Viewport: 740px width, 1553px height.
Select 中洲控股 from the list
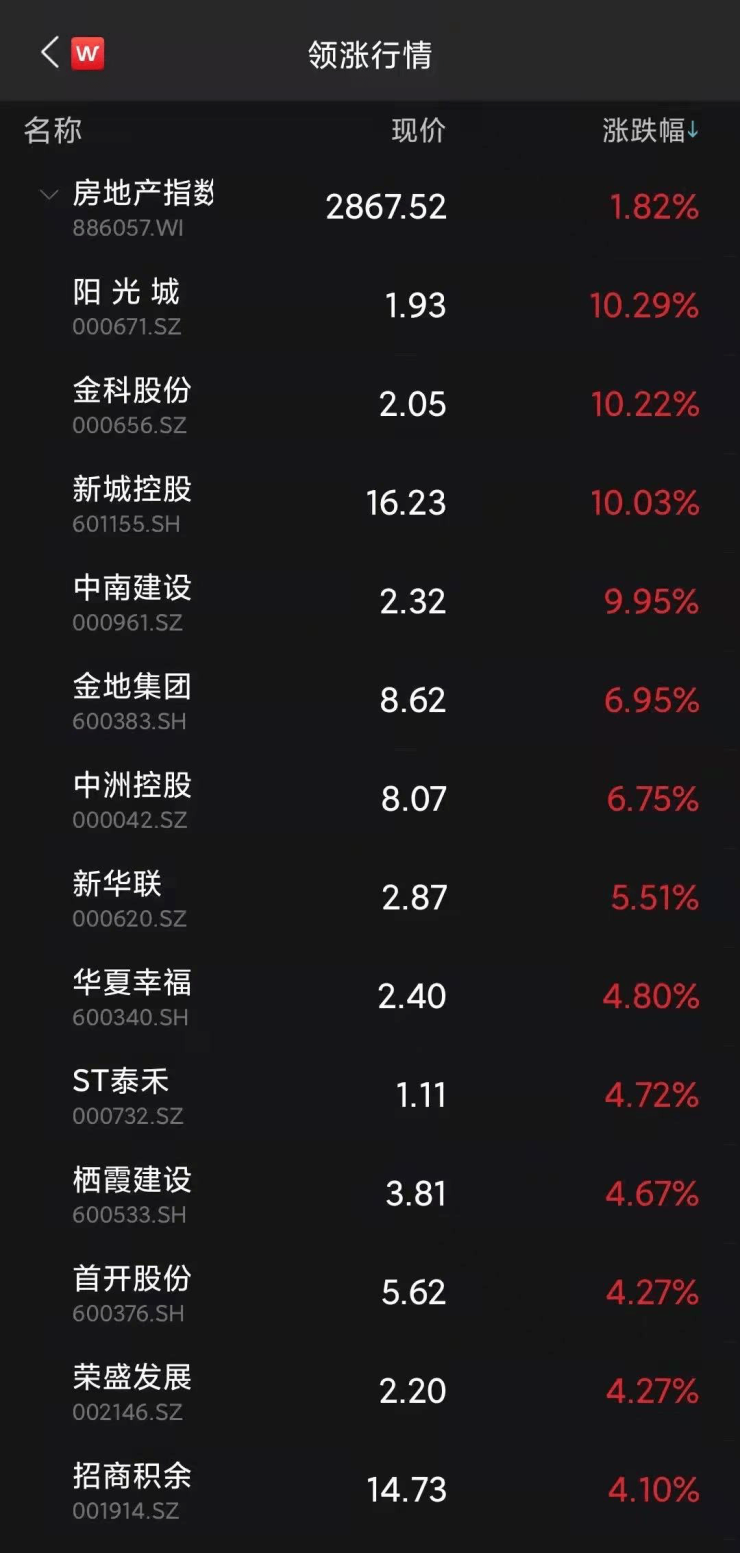coord(132,798)
